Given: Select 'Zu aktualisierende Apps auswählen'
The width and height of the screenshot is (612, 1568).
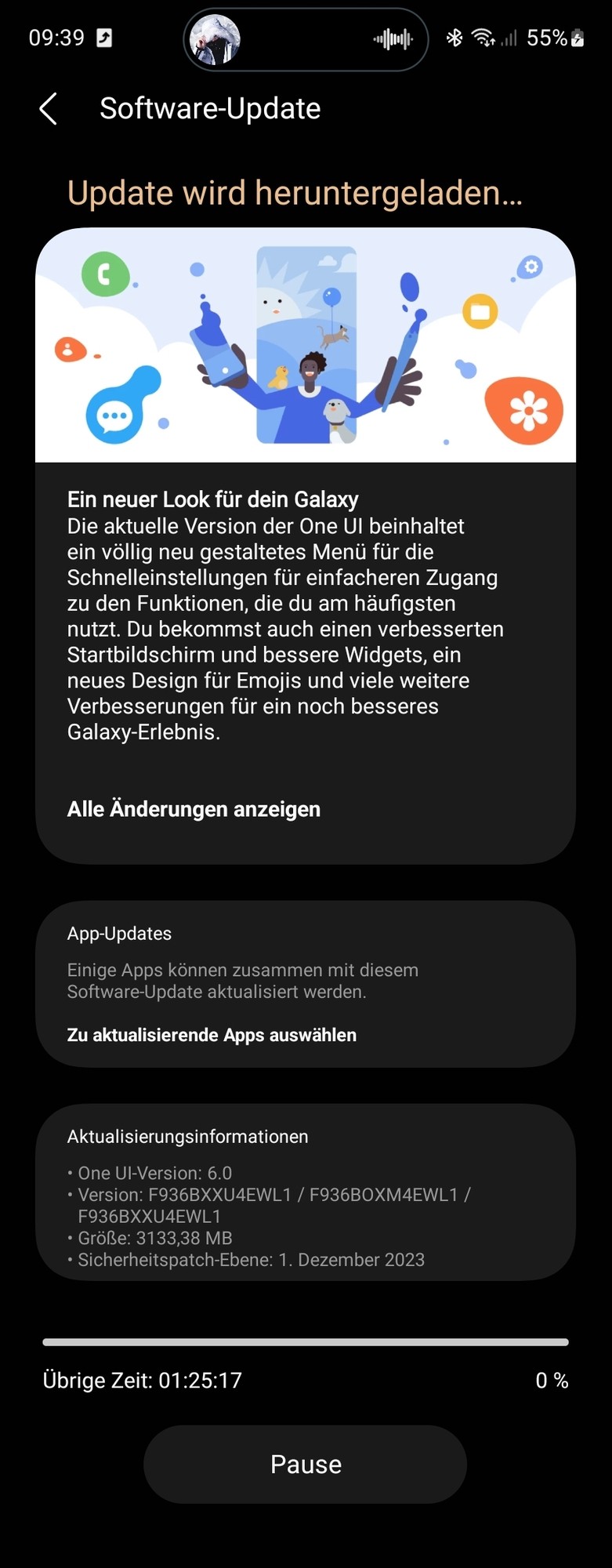Looking at the screenshot, I should 212,1035.
